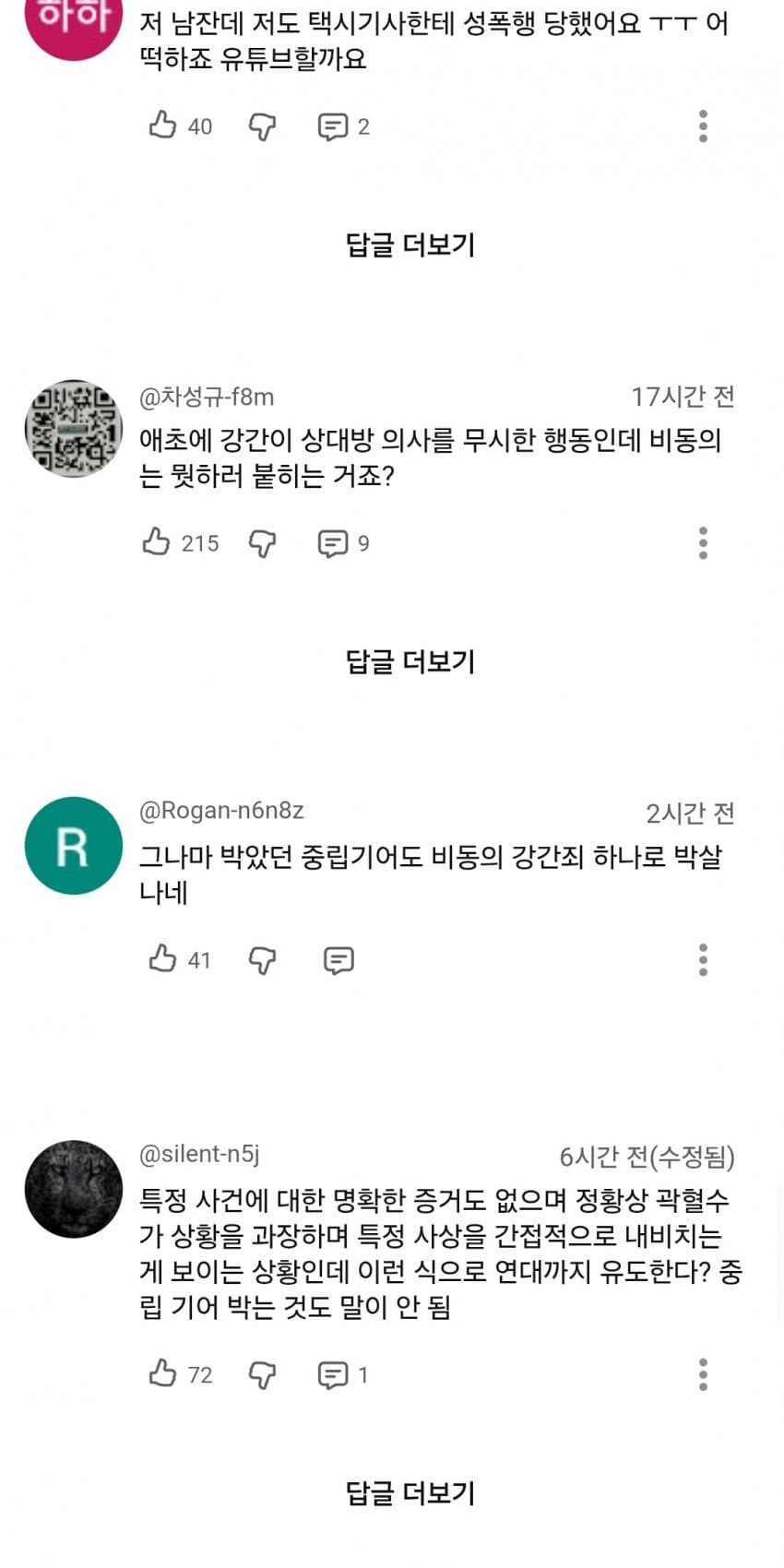
Task: Like the comment by @silent-n5j
Action: [x=163, y=1374]
